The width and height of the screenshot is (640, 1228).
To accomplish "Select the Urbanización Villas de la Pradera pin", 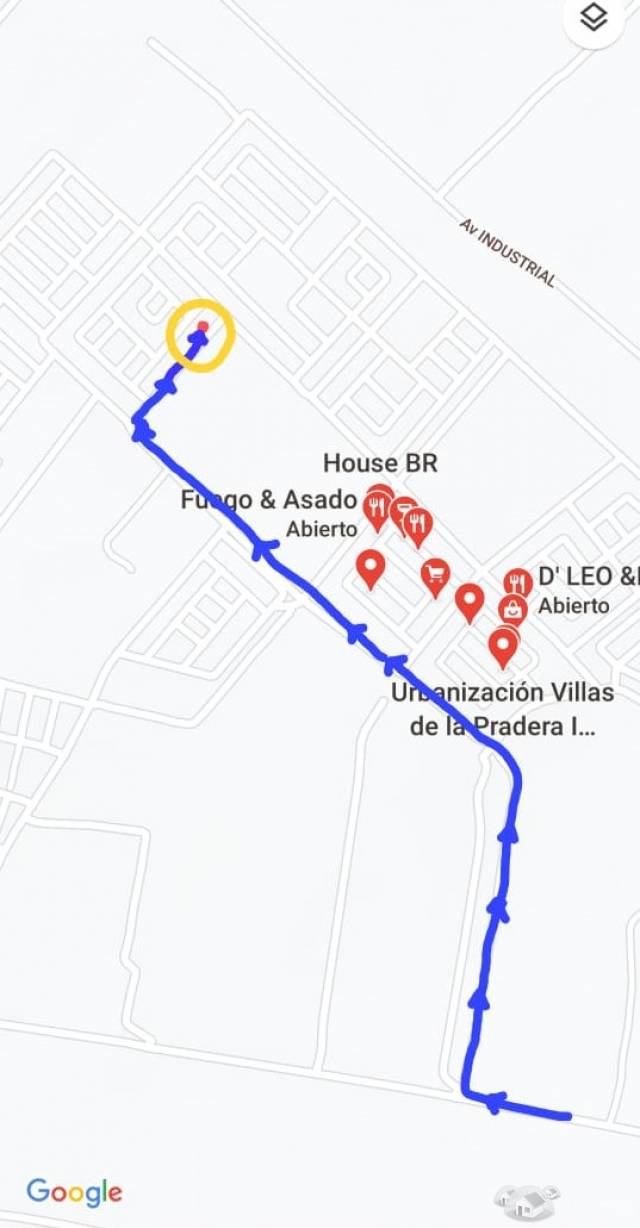I will [503, 644].
